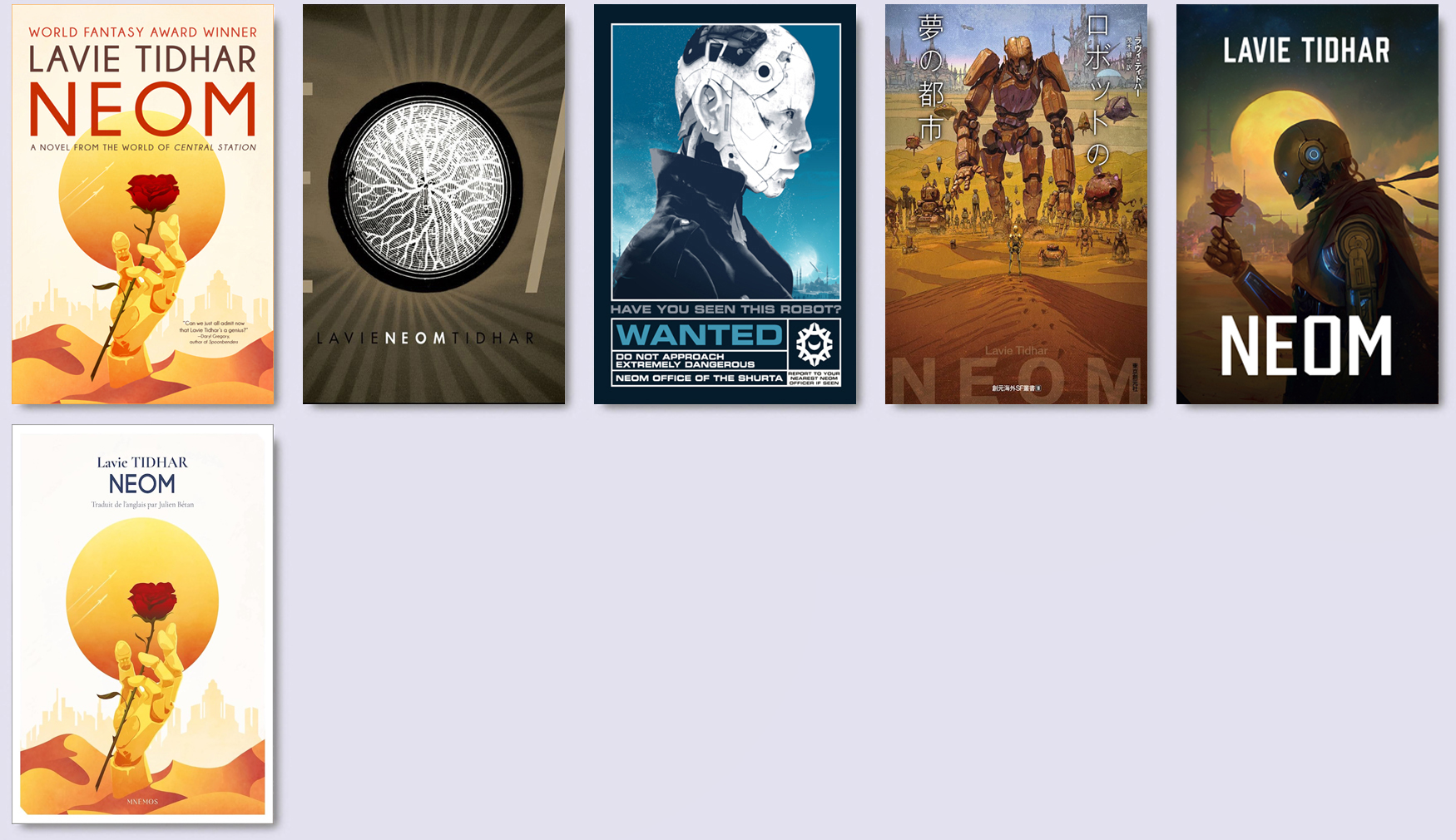Image resolution: width=1456 pixels, height=840 pixels.
Task: Open the dark robot with rose cover
Action: [1307, 204]
